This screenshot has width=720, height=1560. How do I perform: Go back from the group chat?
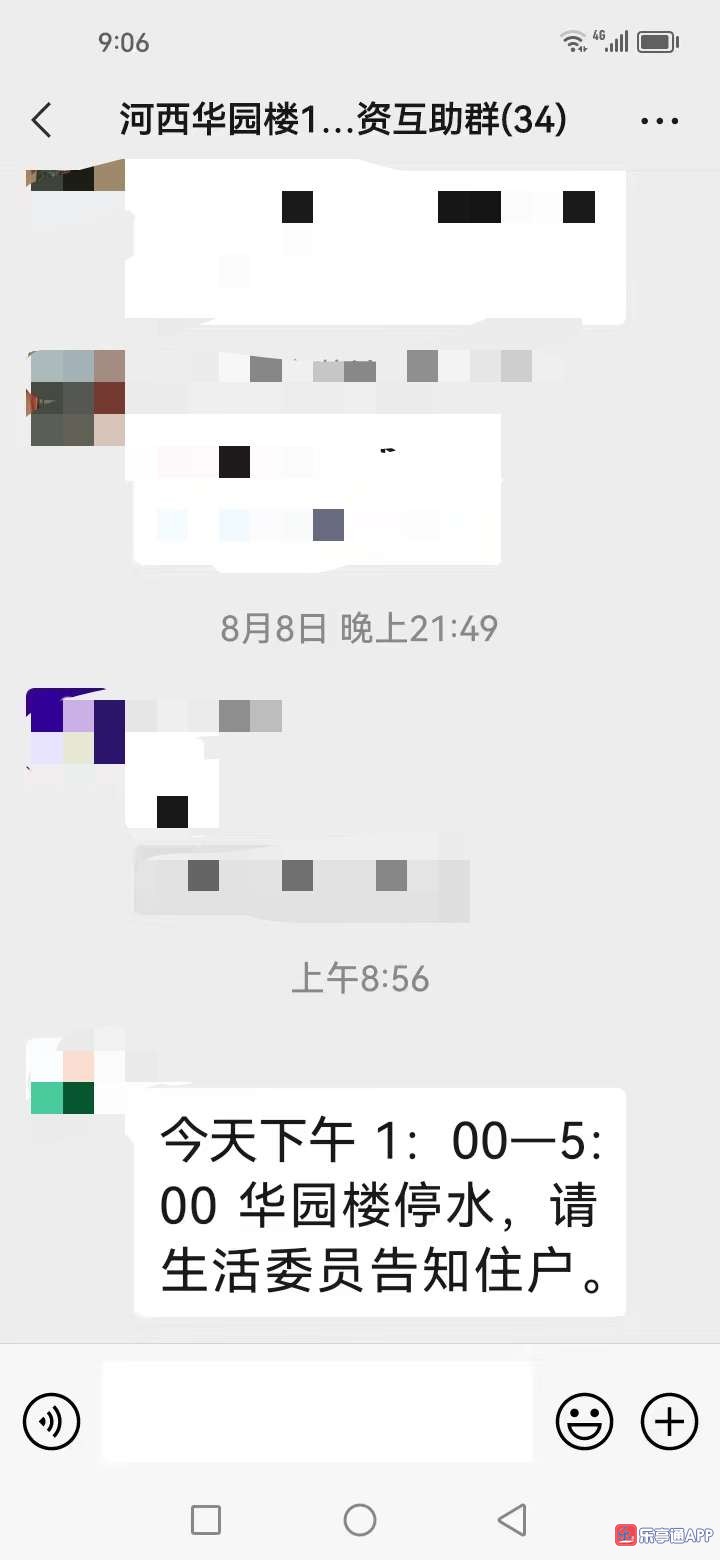[41, 121]
